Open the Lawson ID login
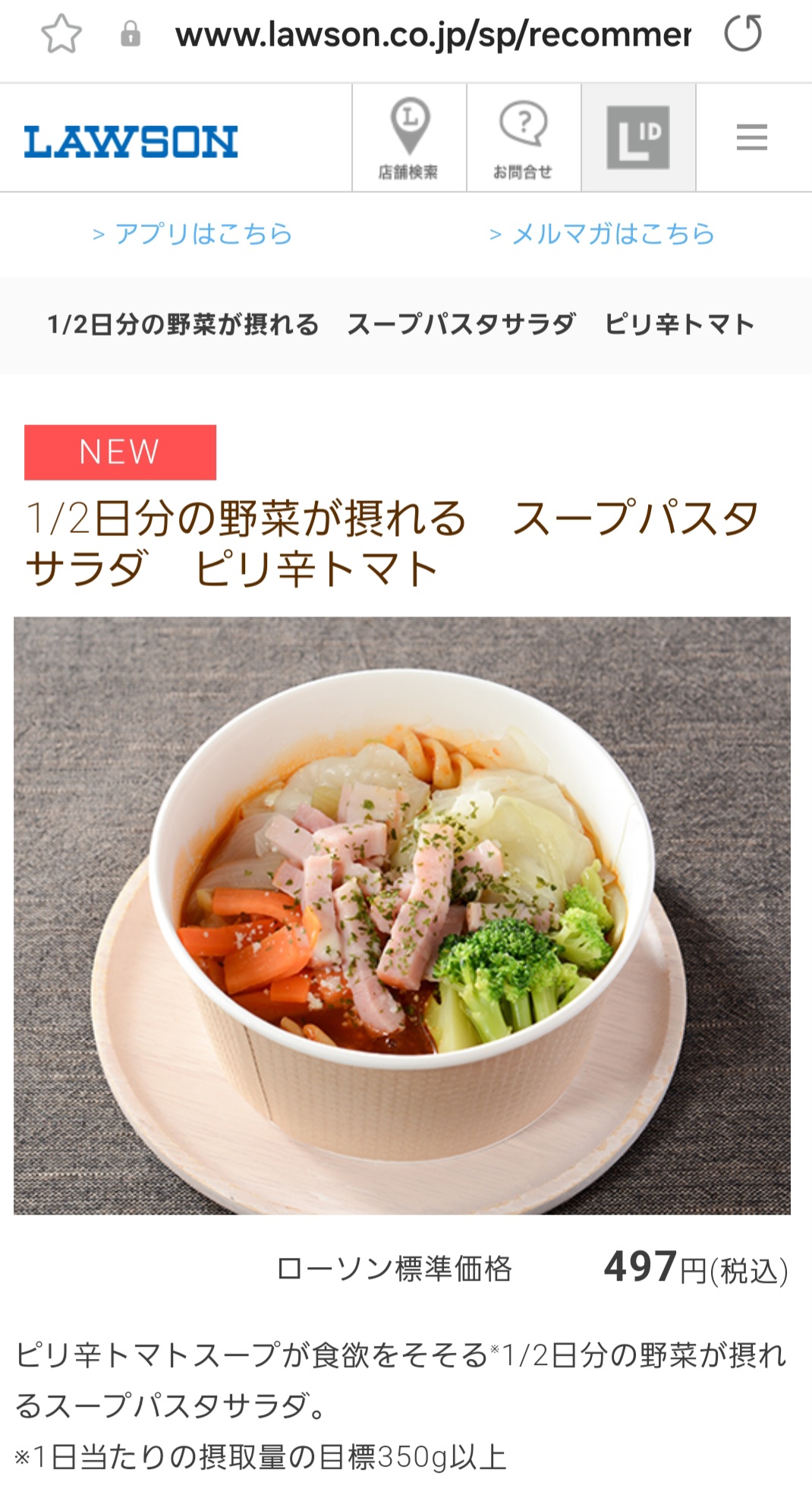This screenshot has width=812, height=1485. coord(638,137)
